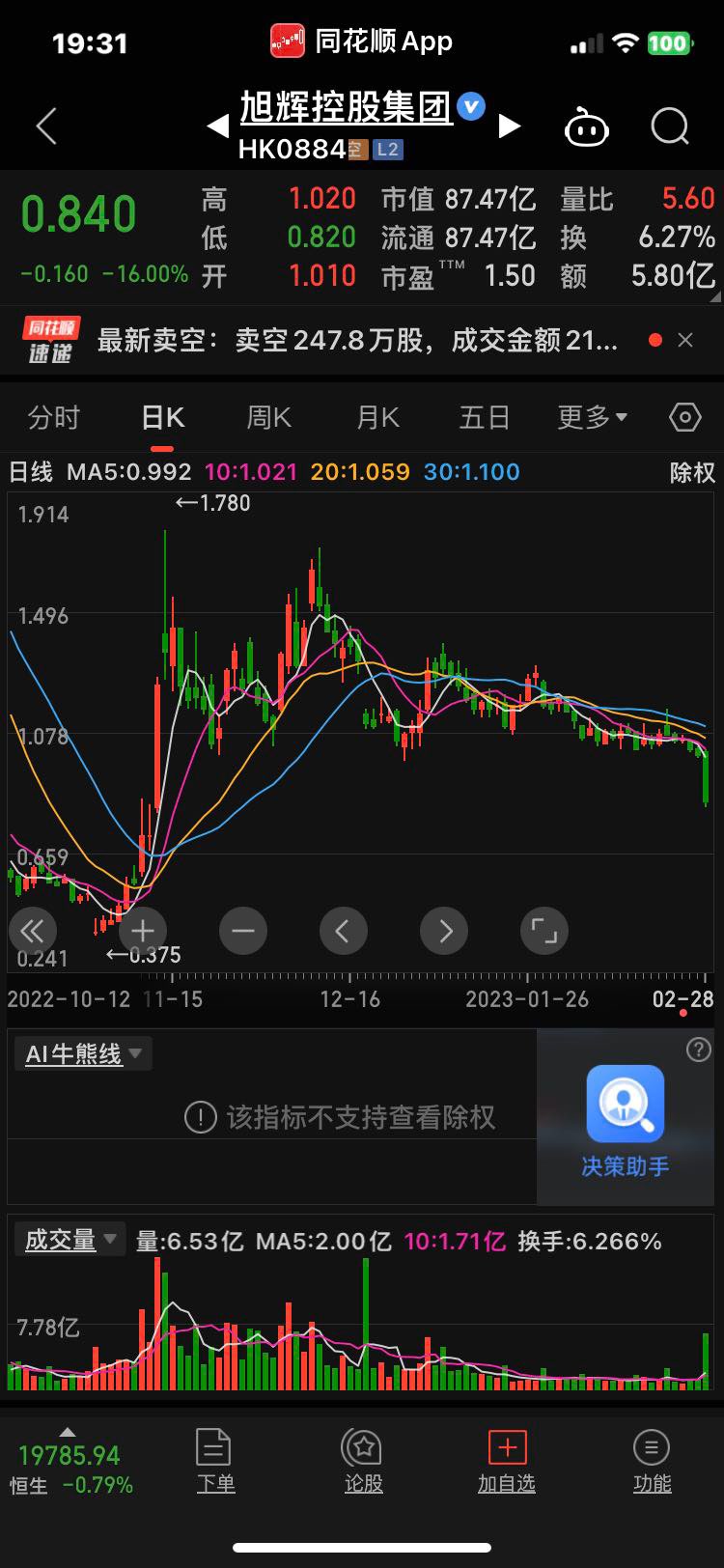Screen dimensions: 724x1568
Task: Switch to the 五日 chart tab
Action: pos(484,418)
